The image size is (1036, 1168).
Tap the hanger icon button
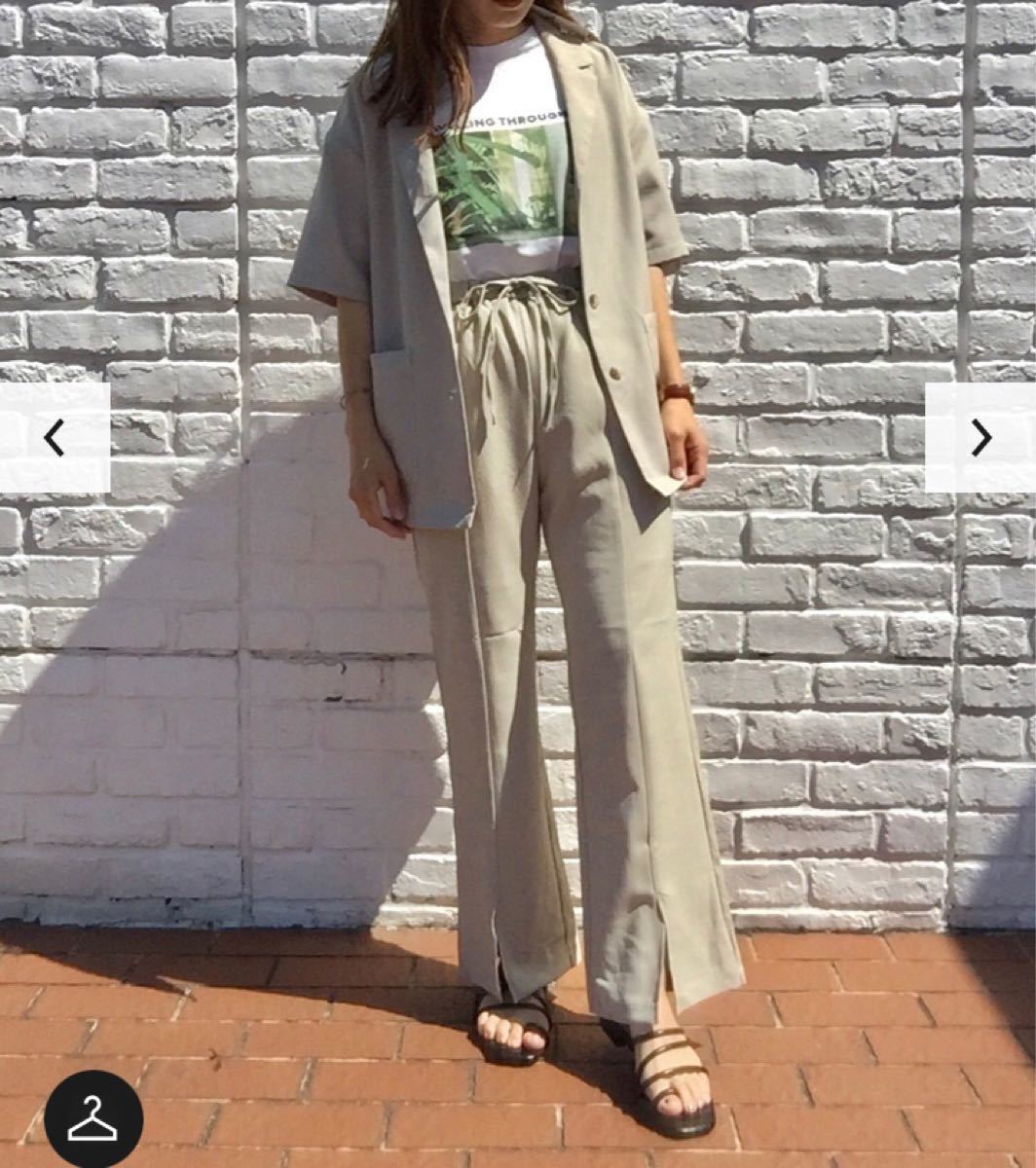coord(93,1119)
